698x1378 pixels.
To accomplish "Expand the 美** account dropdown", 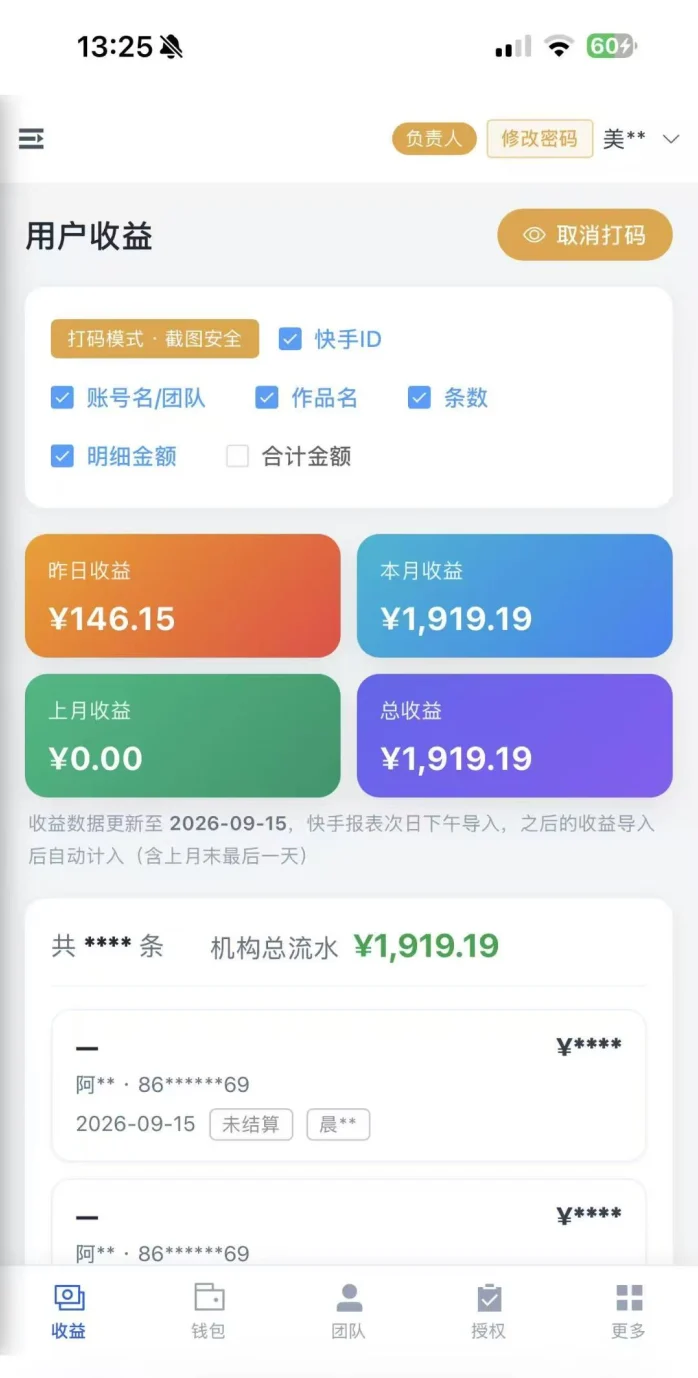I will pos(641,139).
